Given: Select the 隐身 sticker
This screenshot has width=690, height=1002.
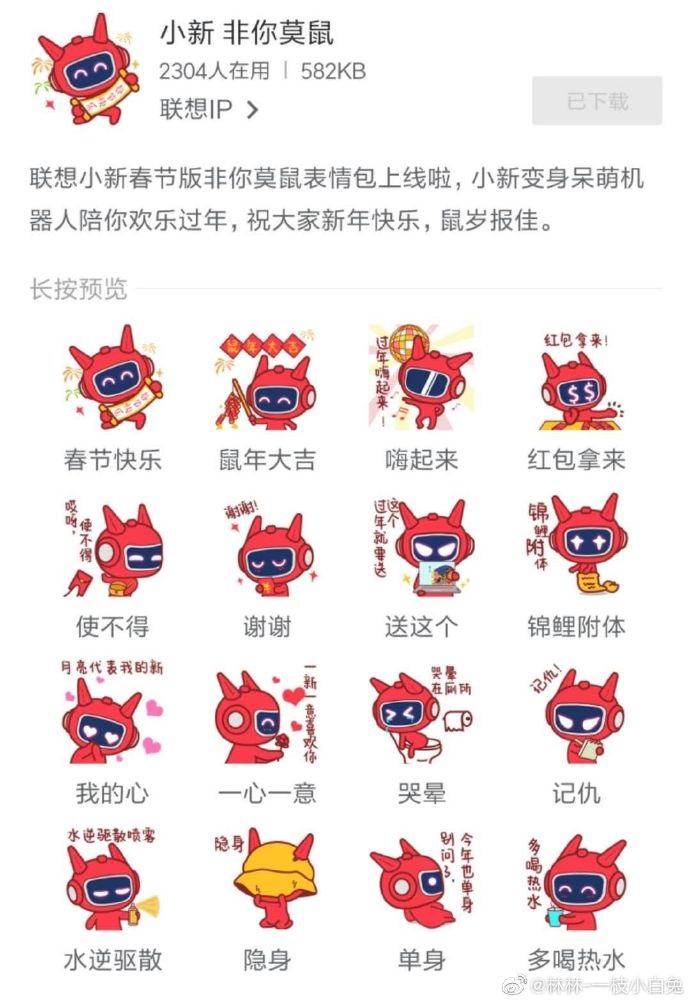Looking at the screenshot, I should 267,880.
